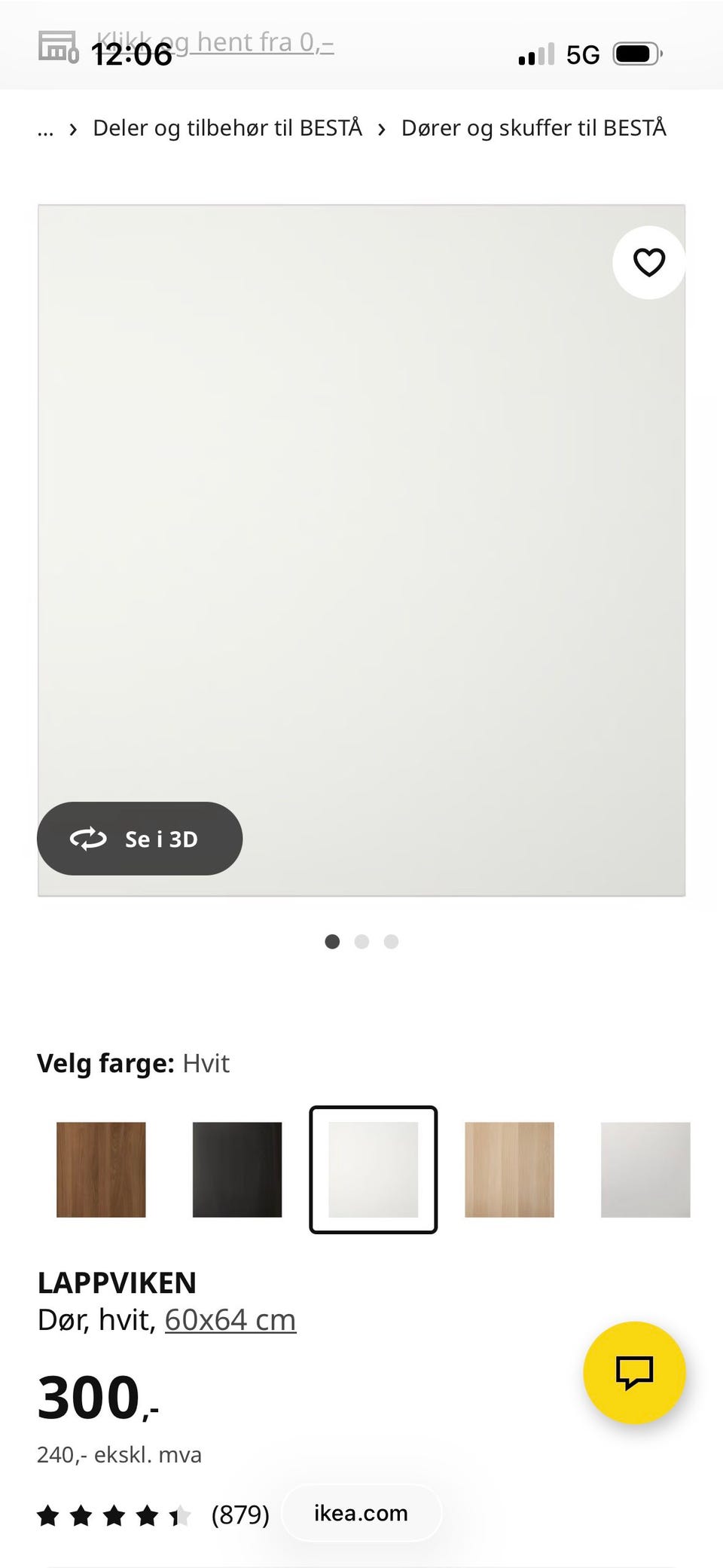Click the Se i 3D rotate icon
The width and height of the screenshot is (723, 1568).
coord(88,839)
